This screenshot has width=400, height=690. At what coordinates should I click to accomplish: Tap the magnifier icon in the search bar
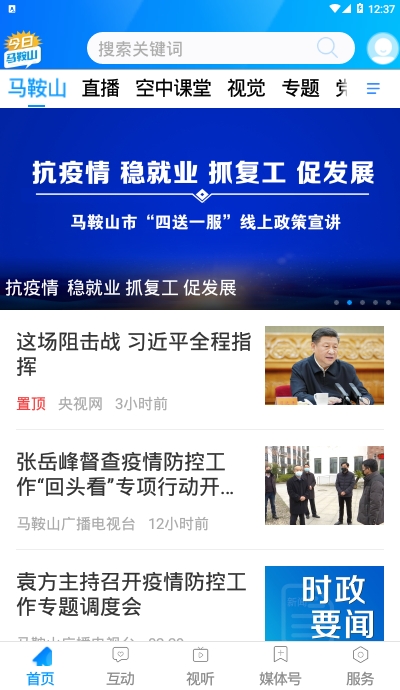point(327,48)
